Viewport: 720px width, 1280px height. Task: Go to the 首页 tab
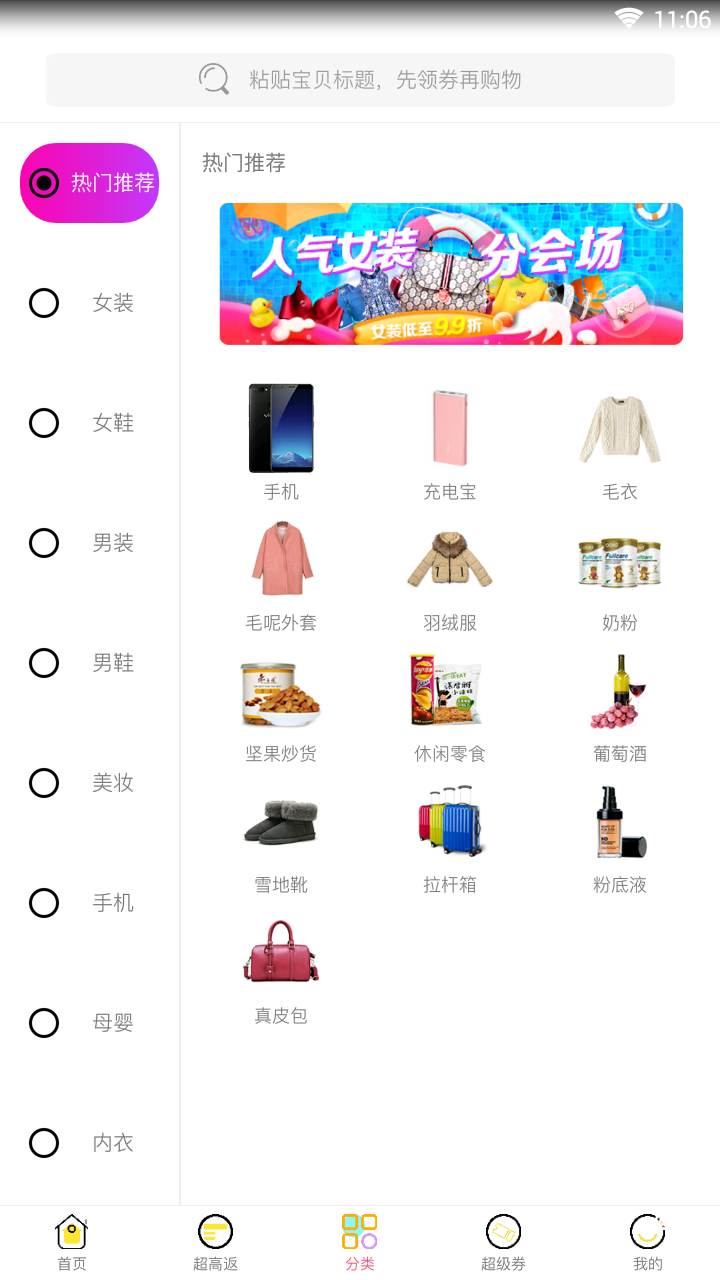coord(72,1242)
